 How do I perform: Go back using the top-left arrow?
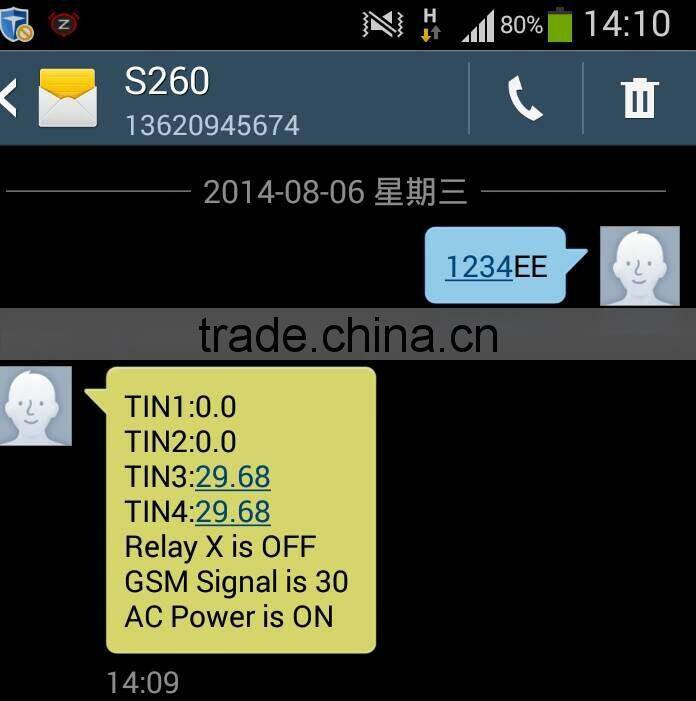coord(10,98)
